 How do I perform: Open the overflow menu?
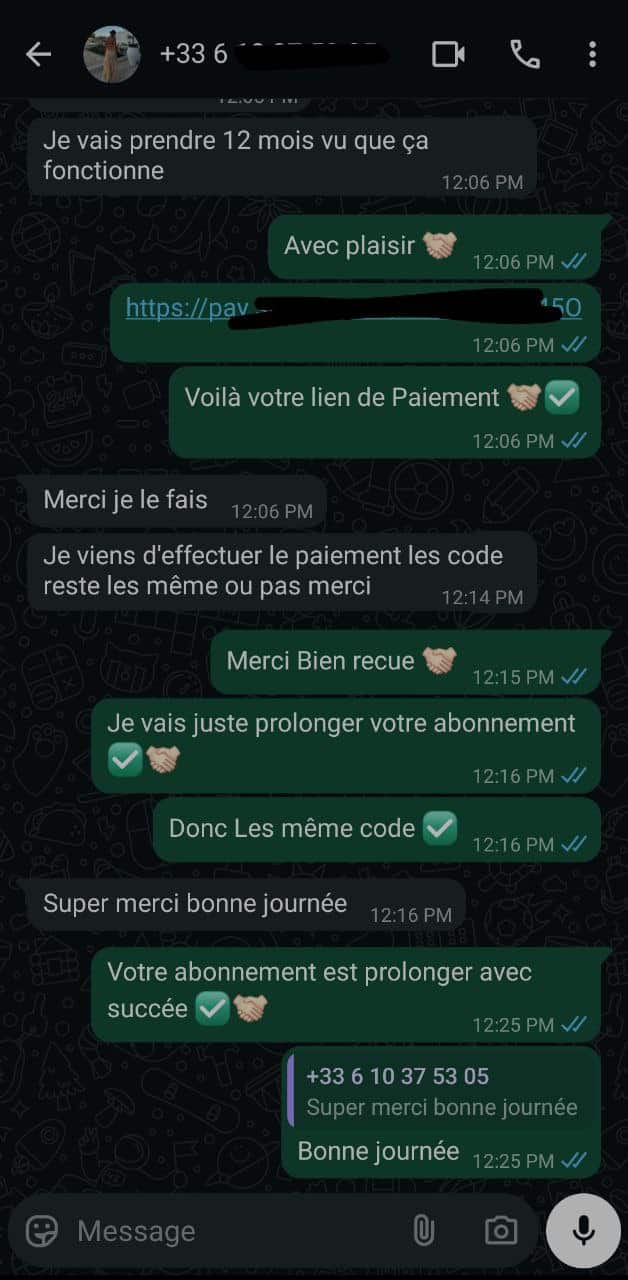pyautogui.click(x=593, y=54)
